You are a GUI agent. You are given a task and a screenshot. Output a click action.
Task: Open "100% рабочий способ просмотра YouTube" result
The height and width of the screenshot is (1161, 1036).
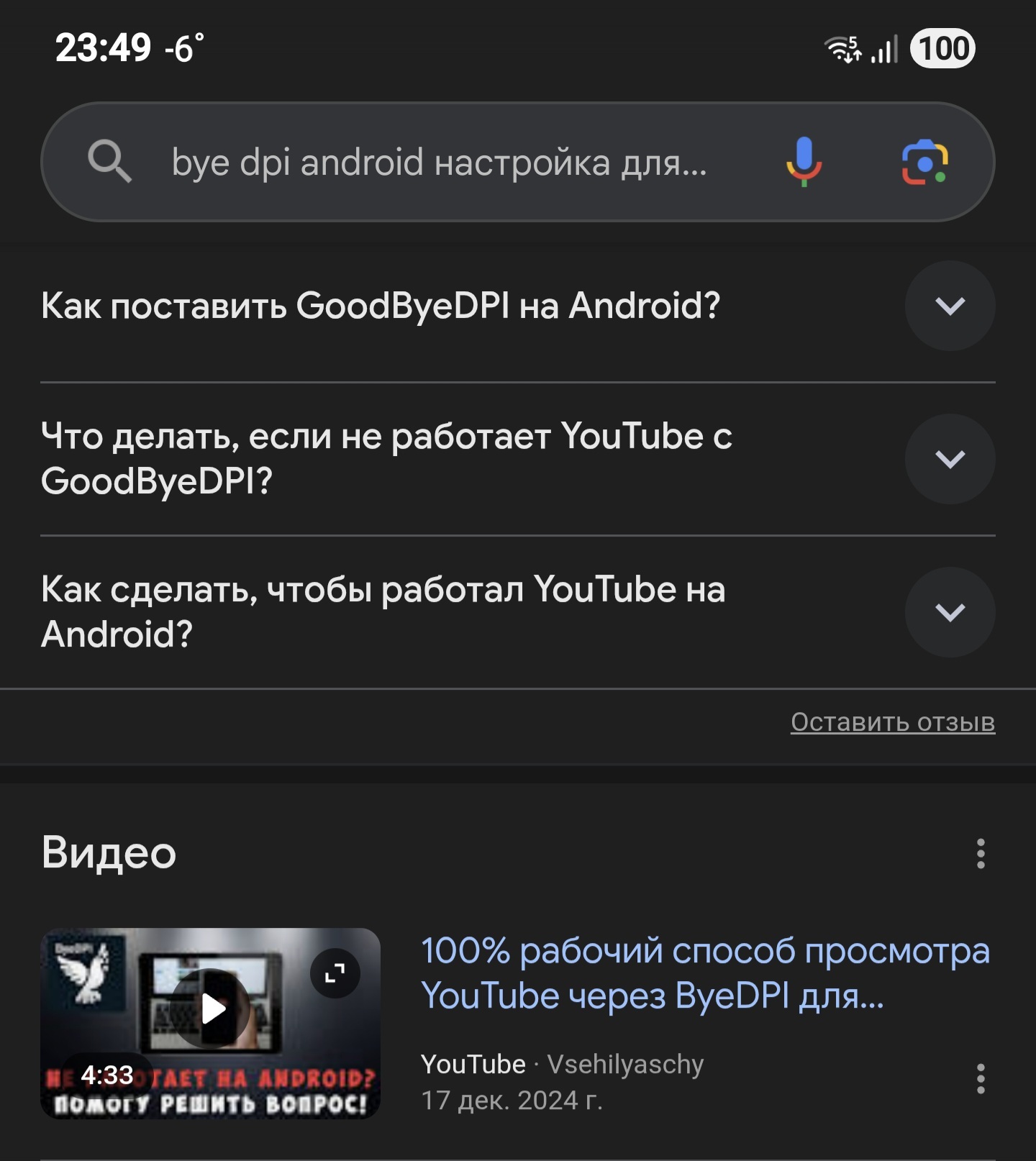pos(705,973)
